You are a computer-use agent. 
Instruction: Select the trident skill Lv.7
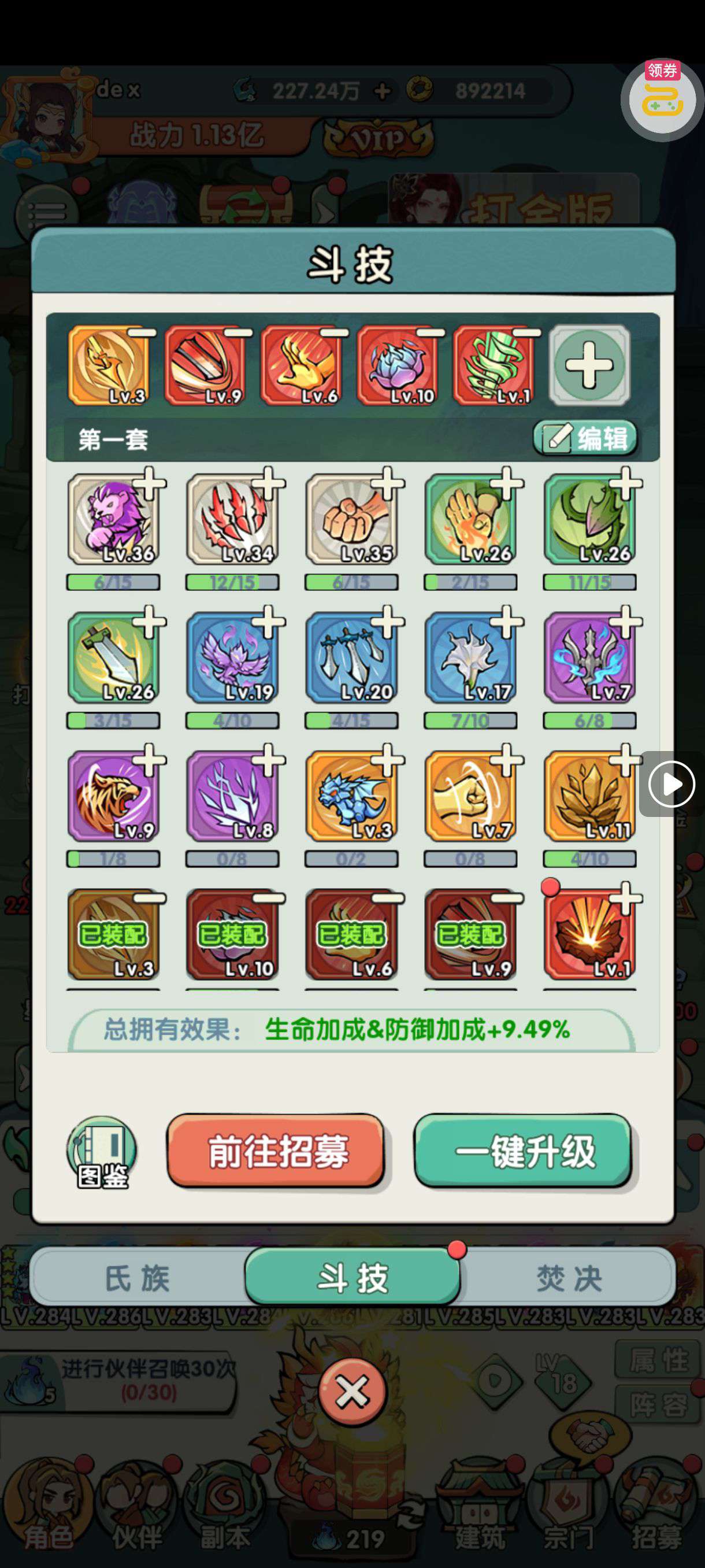point(590,659)
